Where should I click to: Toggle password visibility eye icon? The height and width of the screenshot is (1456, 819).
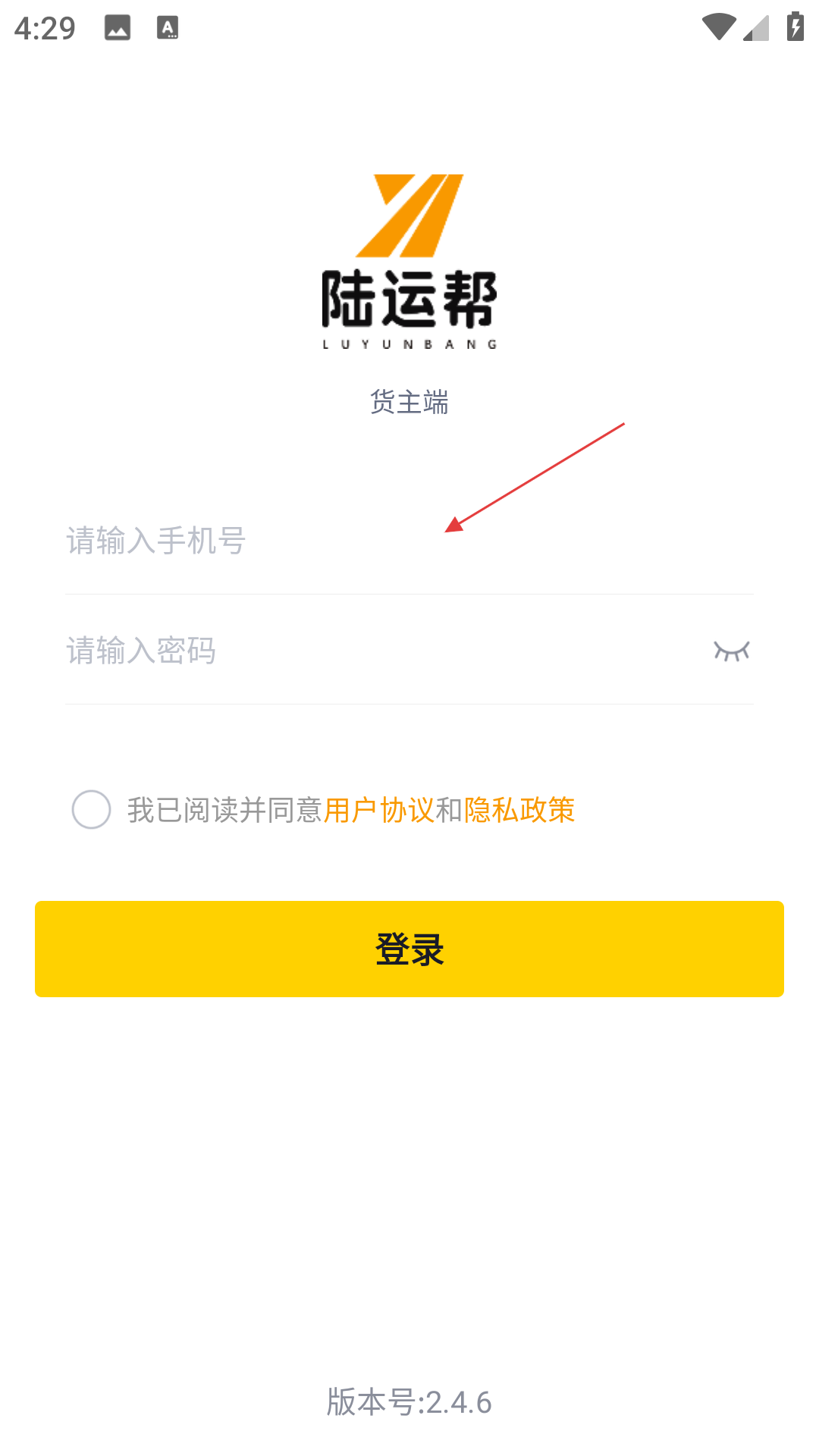(x=732, y=651)
